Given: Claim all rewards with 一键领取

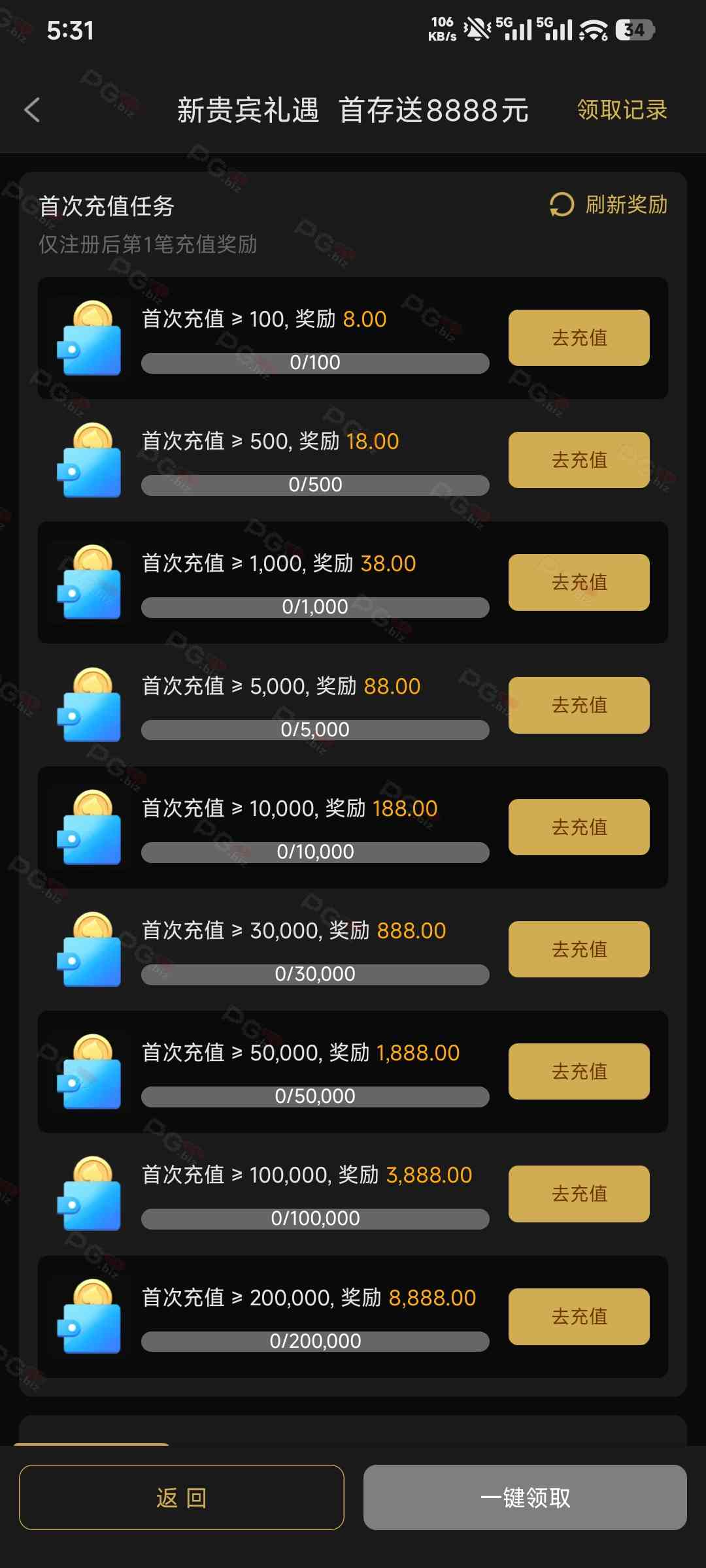Looking at the screenshot, I should (x=525, y=1497).
